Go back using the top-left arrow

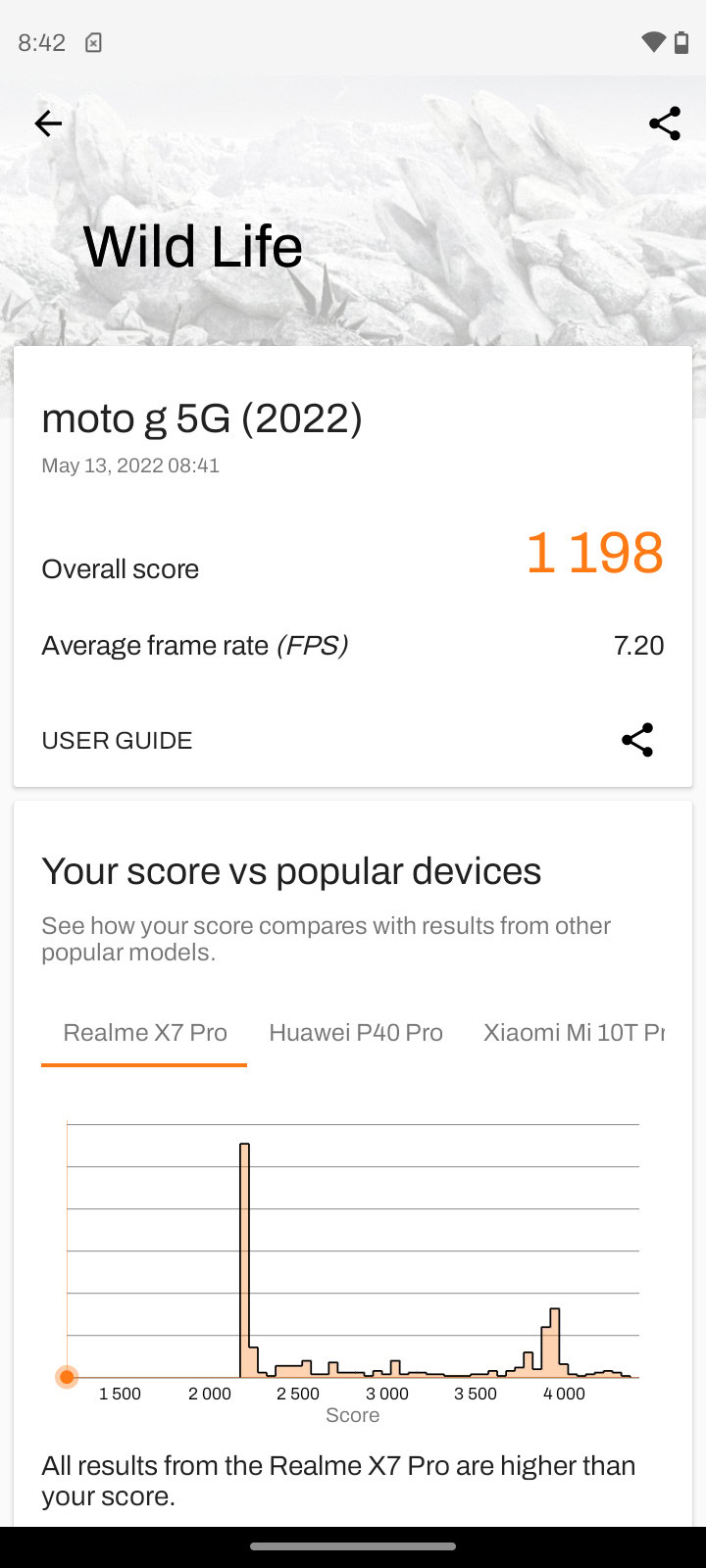pyautogui.click(x=48, y=123)
